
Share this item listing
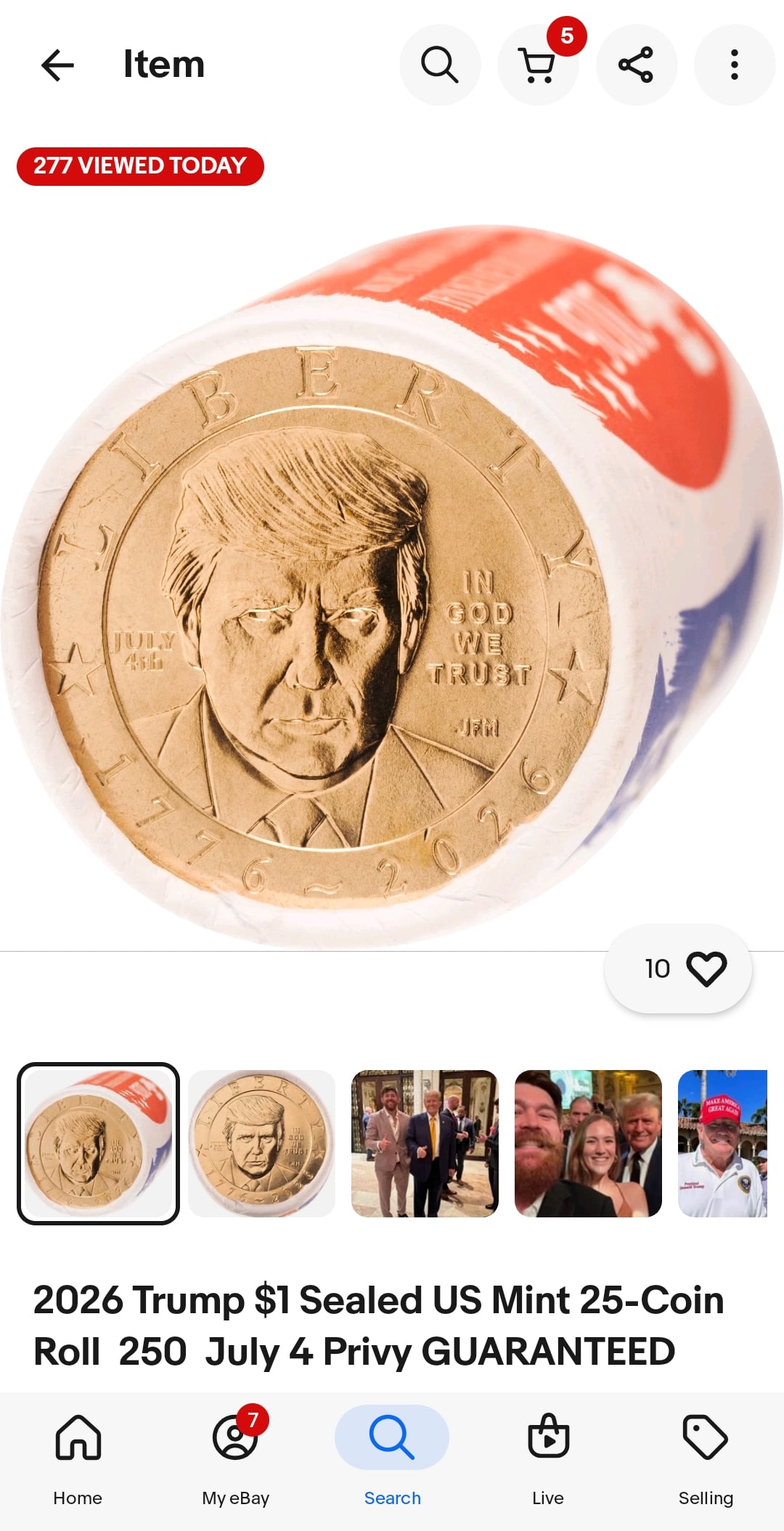[x=636, y=65]
